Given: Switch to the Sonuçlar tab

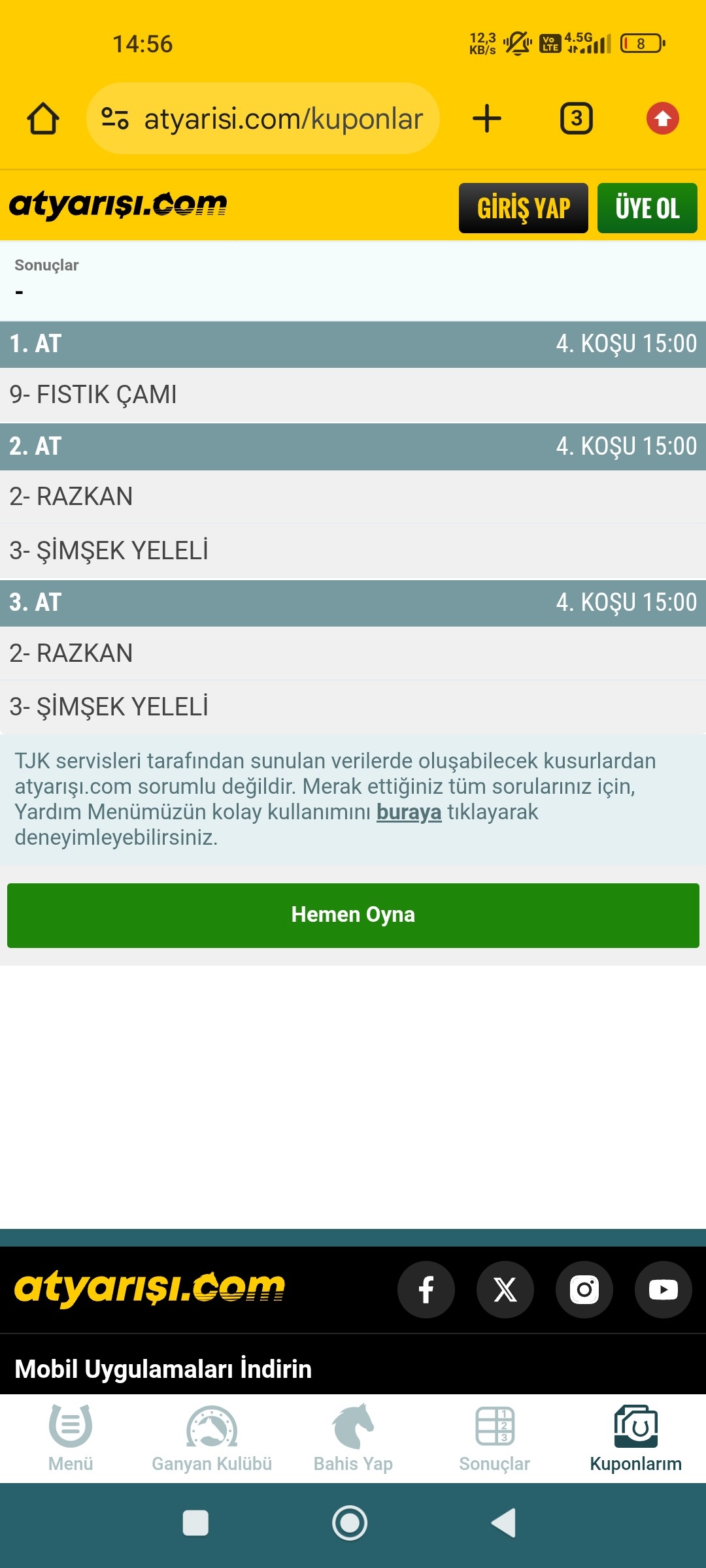Looking at the screenshot, I should click(x=494, y=1438).
